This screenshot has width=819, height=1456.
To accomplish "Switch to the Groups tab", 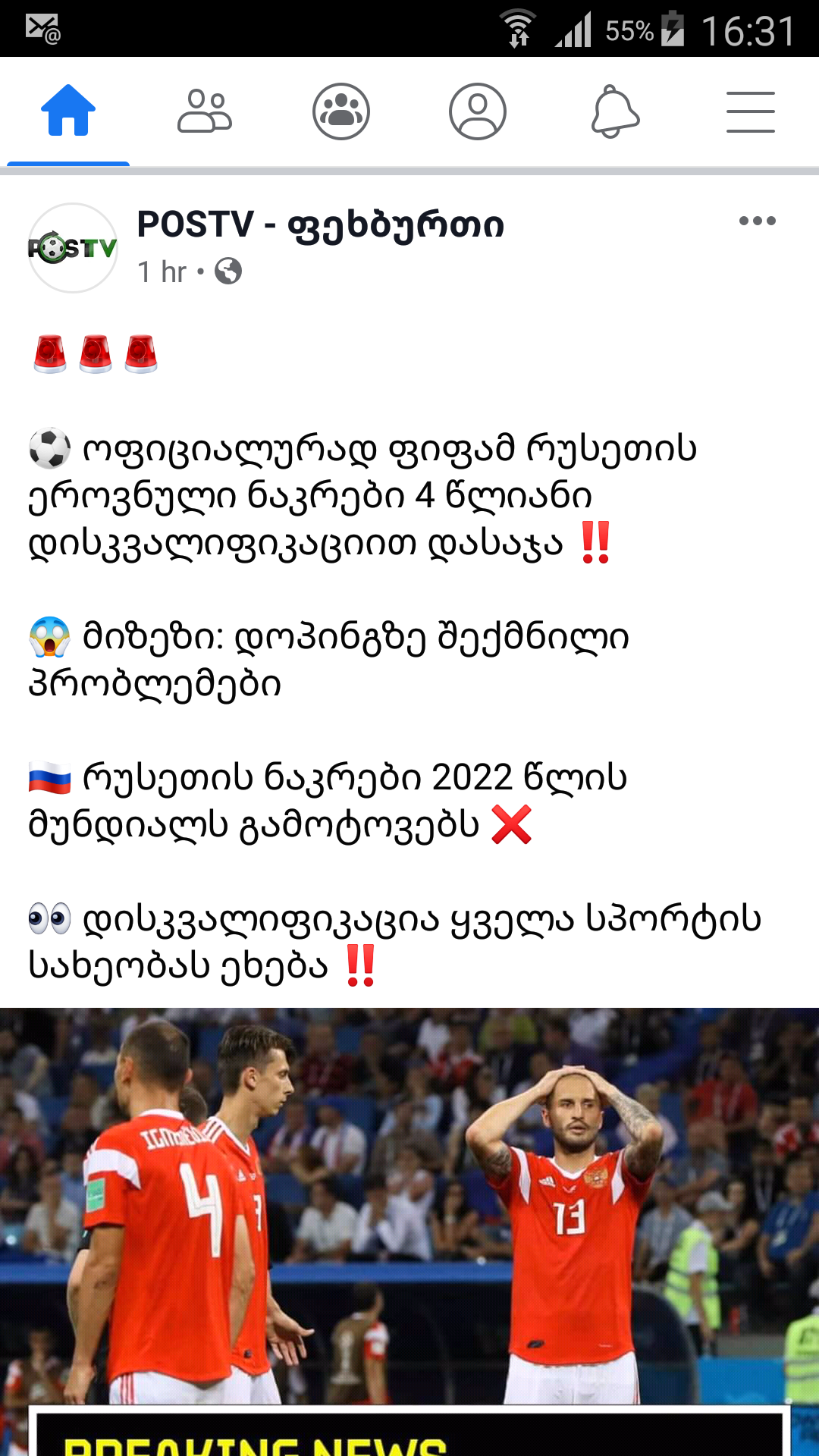I will 341,111.
